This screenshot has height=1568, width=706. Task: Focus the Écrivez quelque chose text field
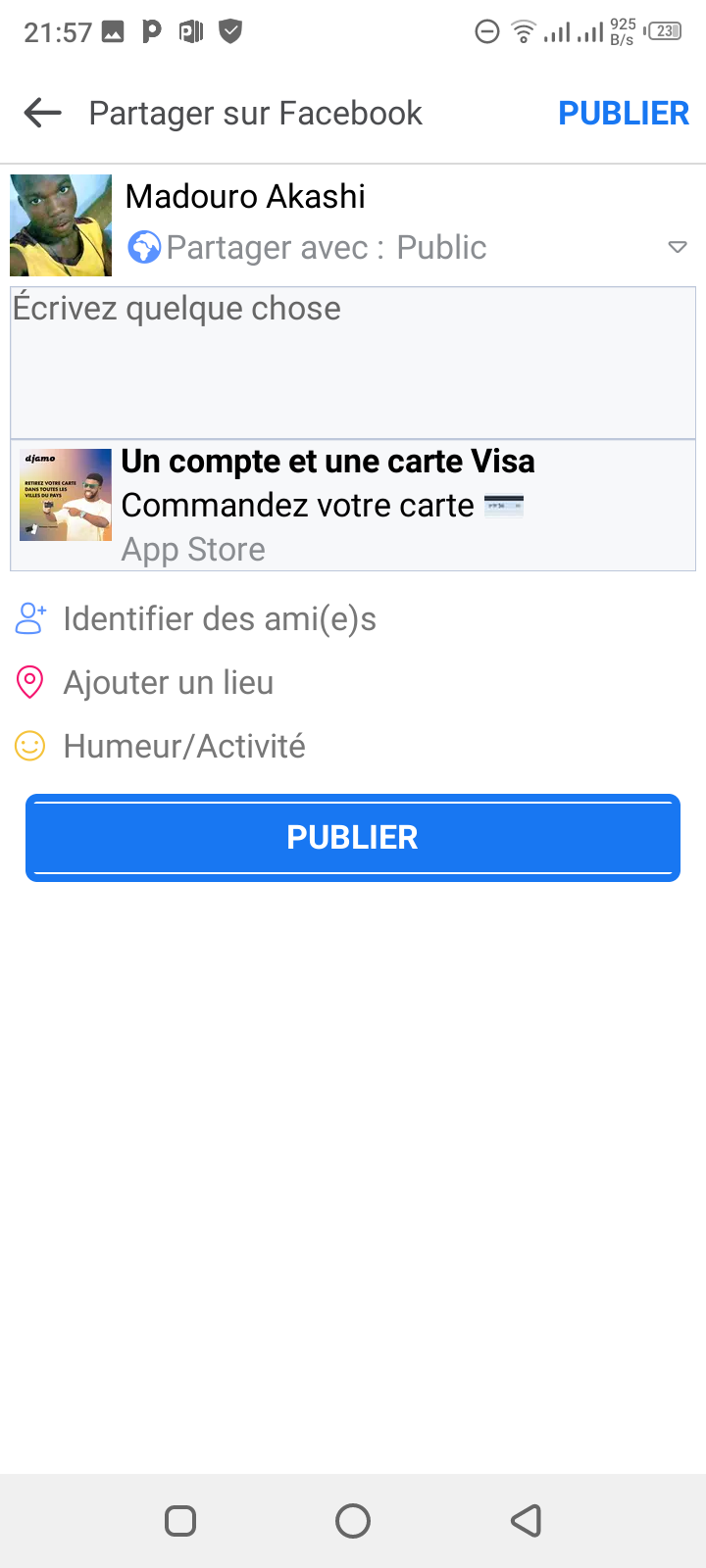point(353,363)
